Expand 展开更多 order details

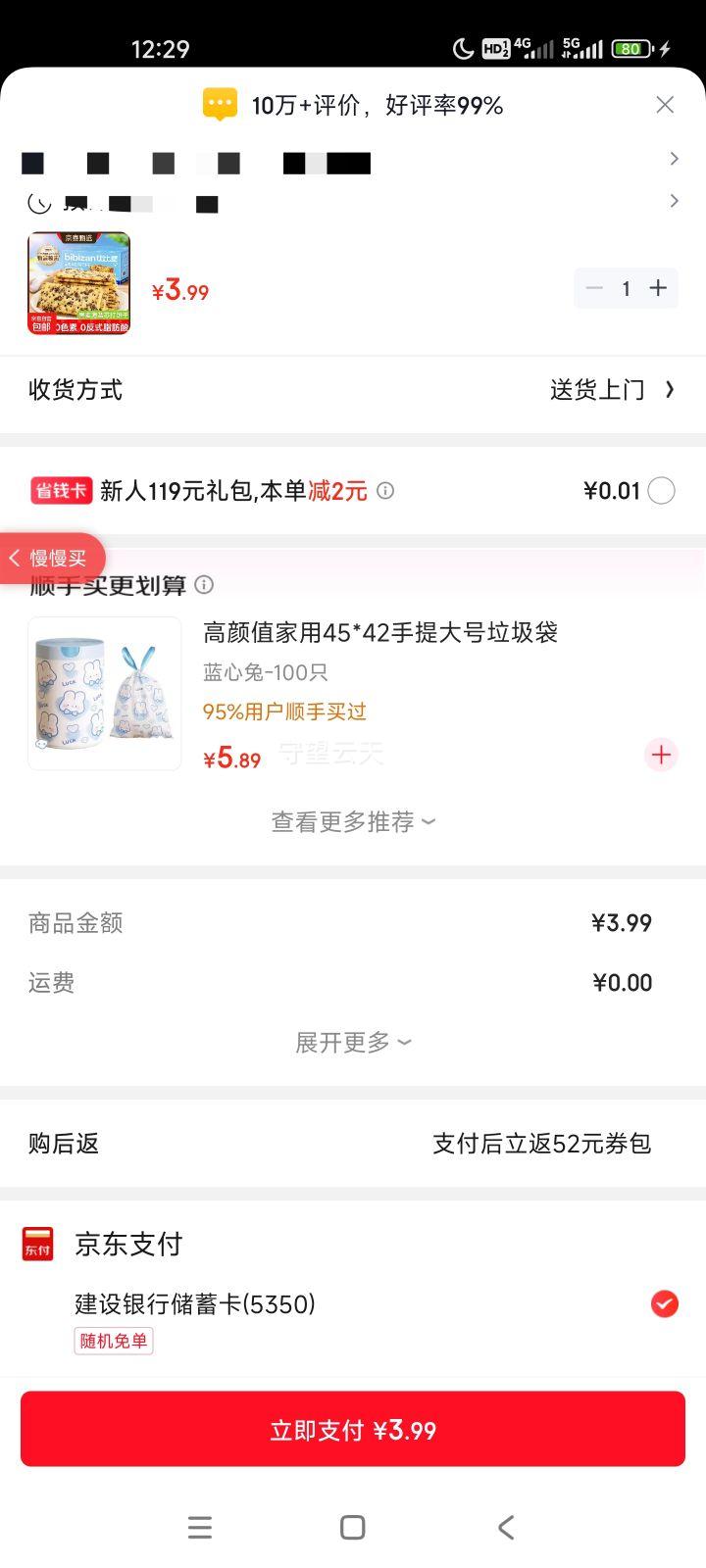[x=351, y=1042]
